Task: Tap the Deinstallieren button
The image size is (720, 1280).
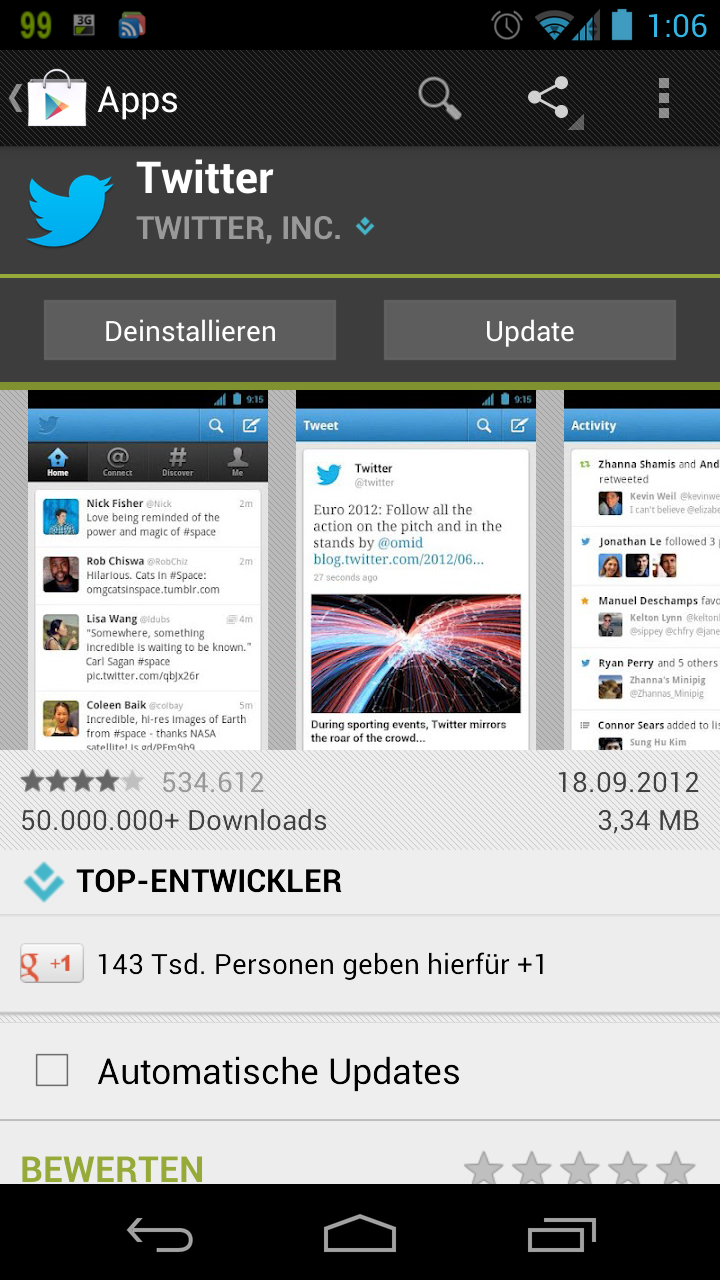Action: tap(190, 331)
